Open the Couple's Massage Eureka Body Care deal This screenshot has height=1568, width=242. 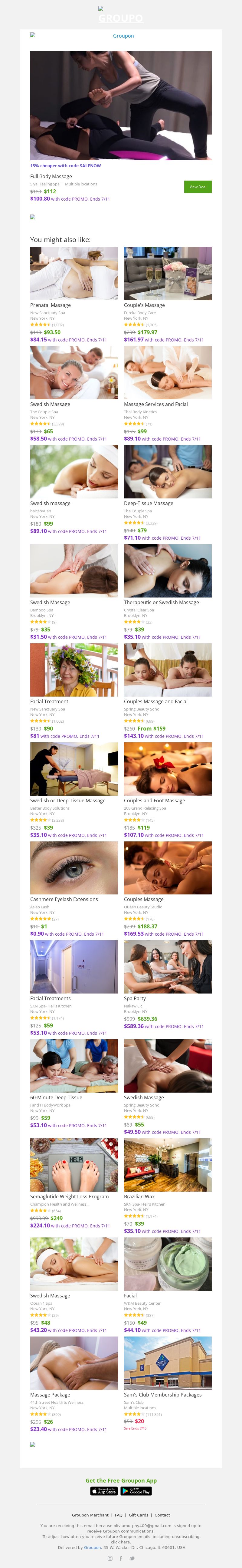168,273
